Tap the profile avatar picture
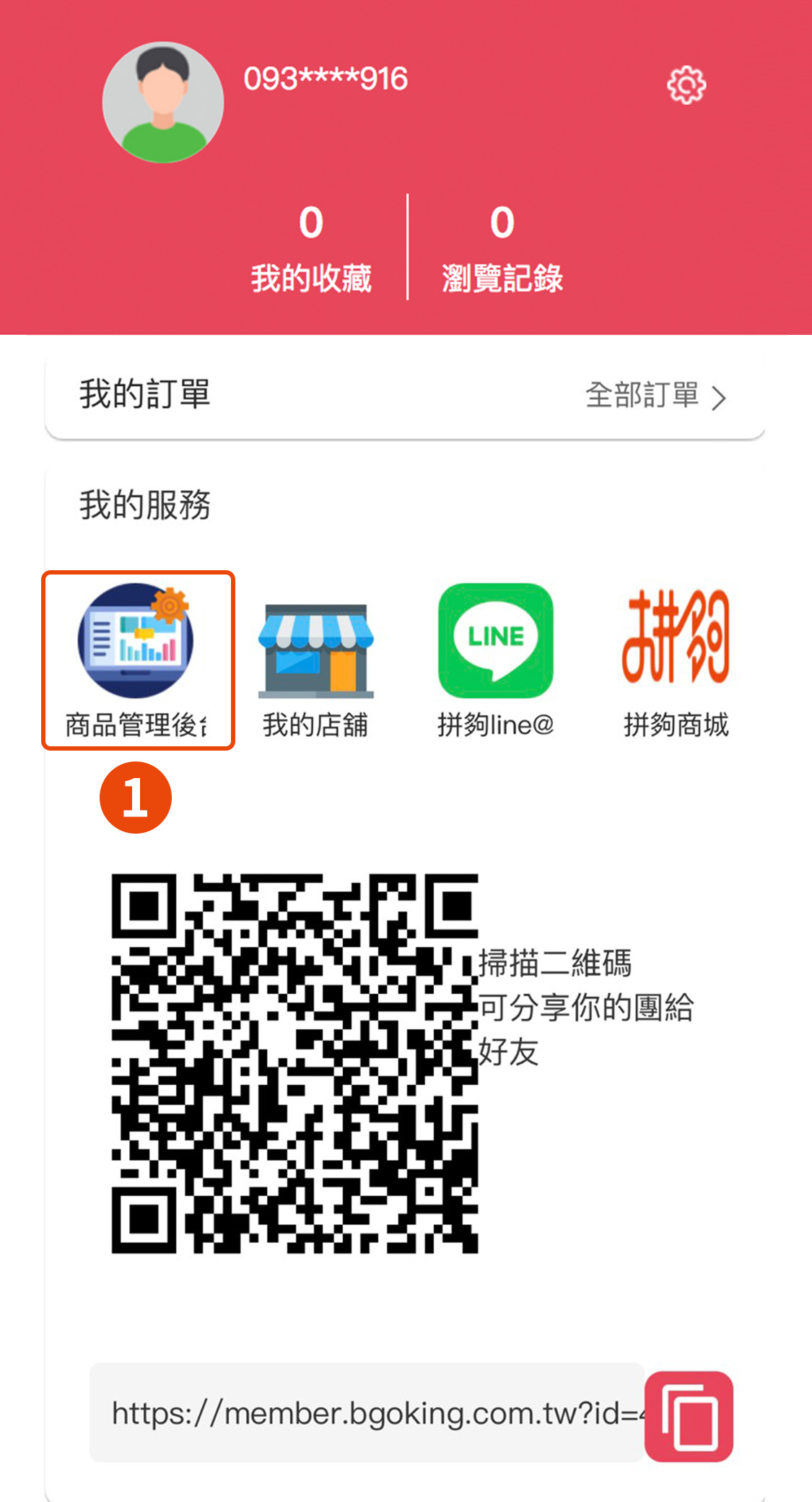Screen dimensions: 812x1502 tap(163, 102)
